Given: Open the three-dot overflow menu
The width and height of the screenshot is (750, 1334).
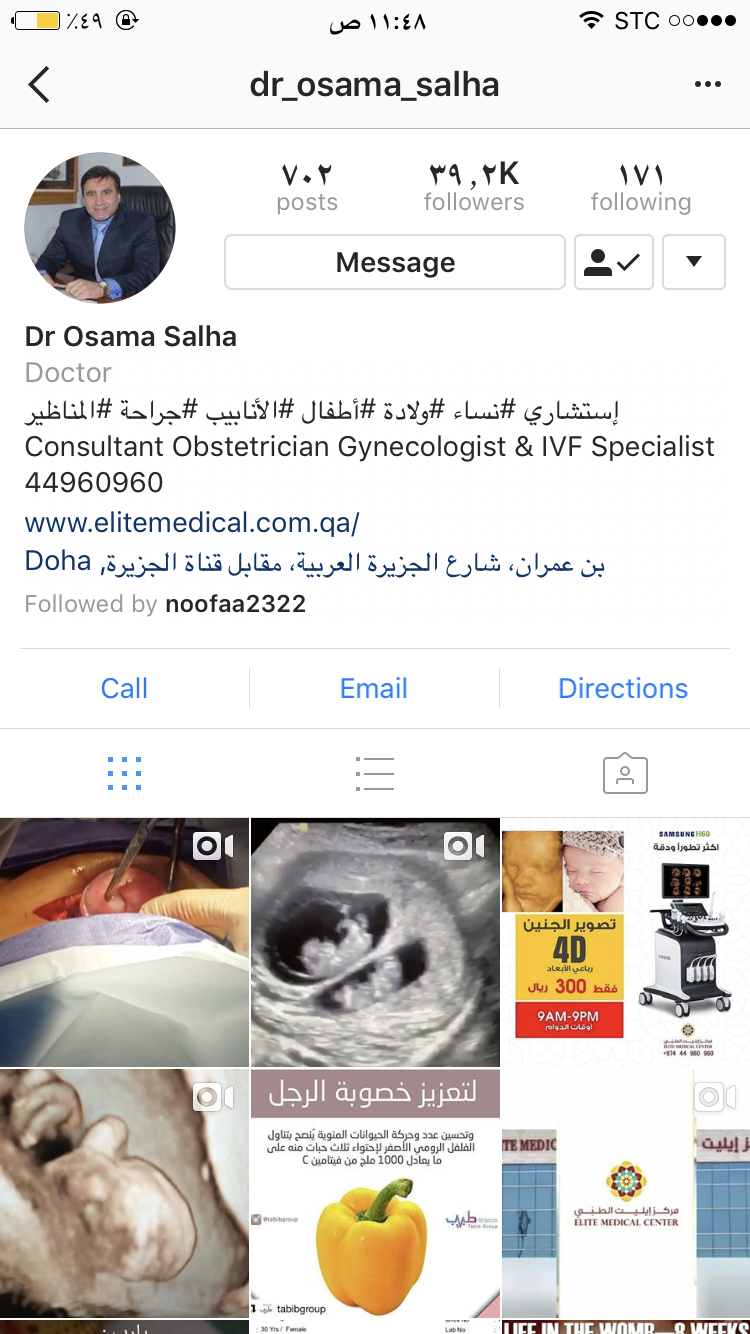Looking at the screenshot, I should [x=707, y=85].
